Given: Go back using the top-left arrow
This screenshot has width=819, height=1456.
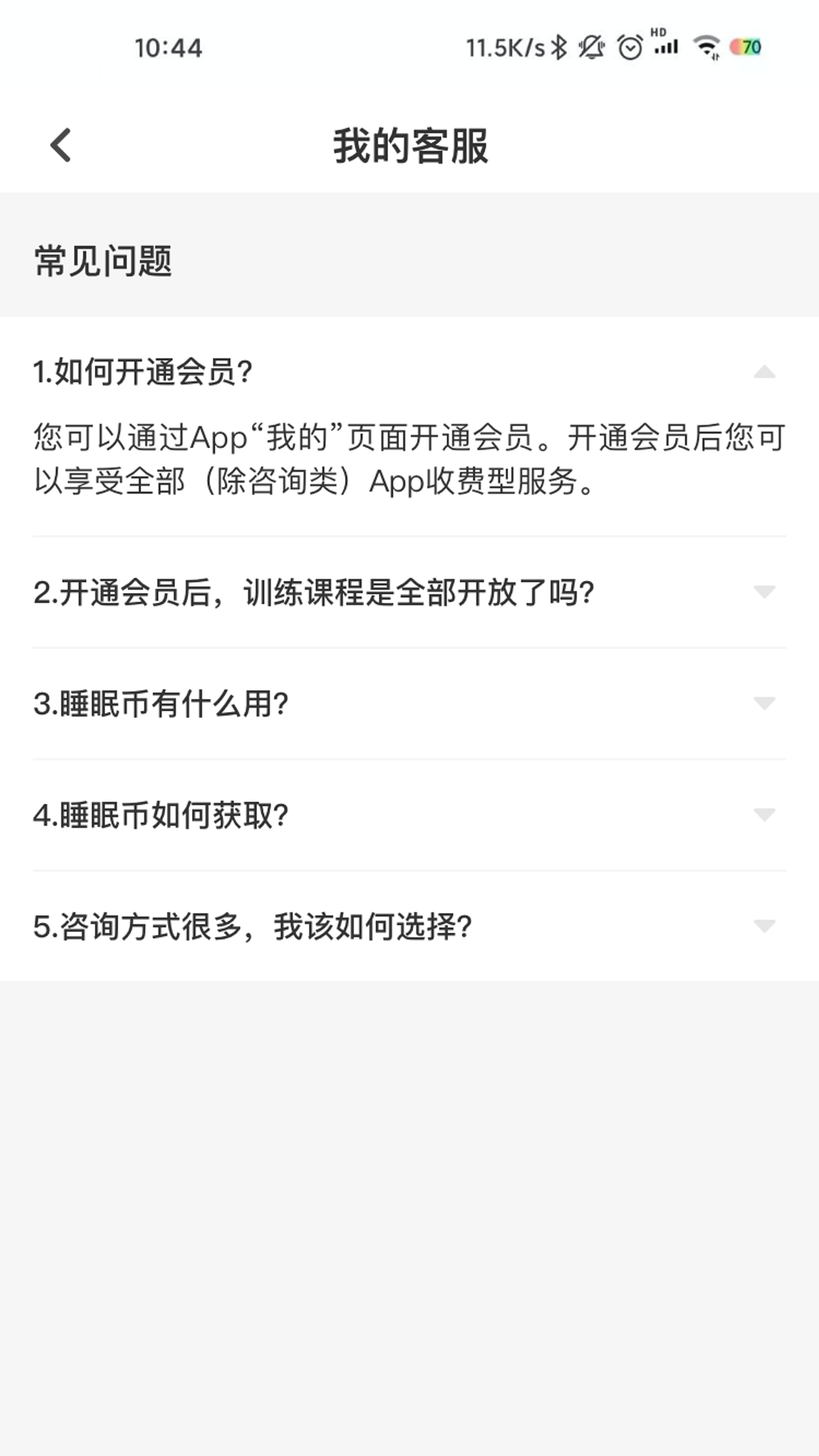Looking at the screenshot, I should pyautogui.click(x=61, y=145).
